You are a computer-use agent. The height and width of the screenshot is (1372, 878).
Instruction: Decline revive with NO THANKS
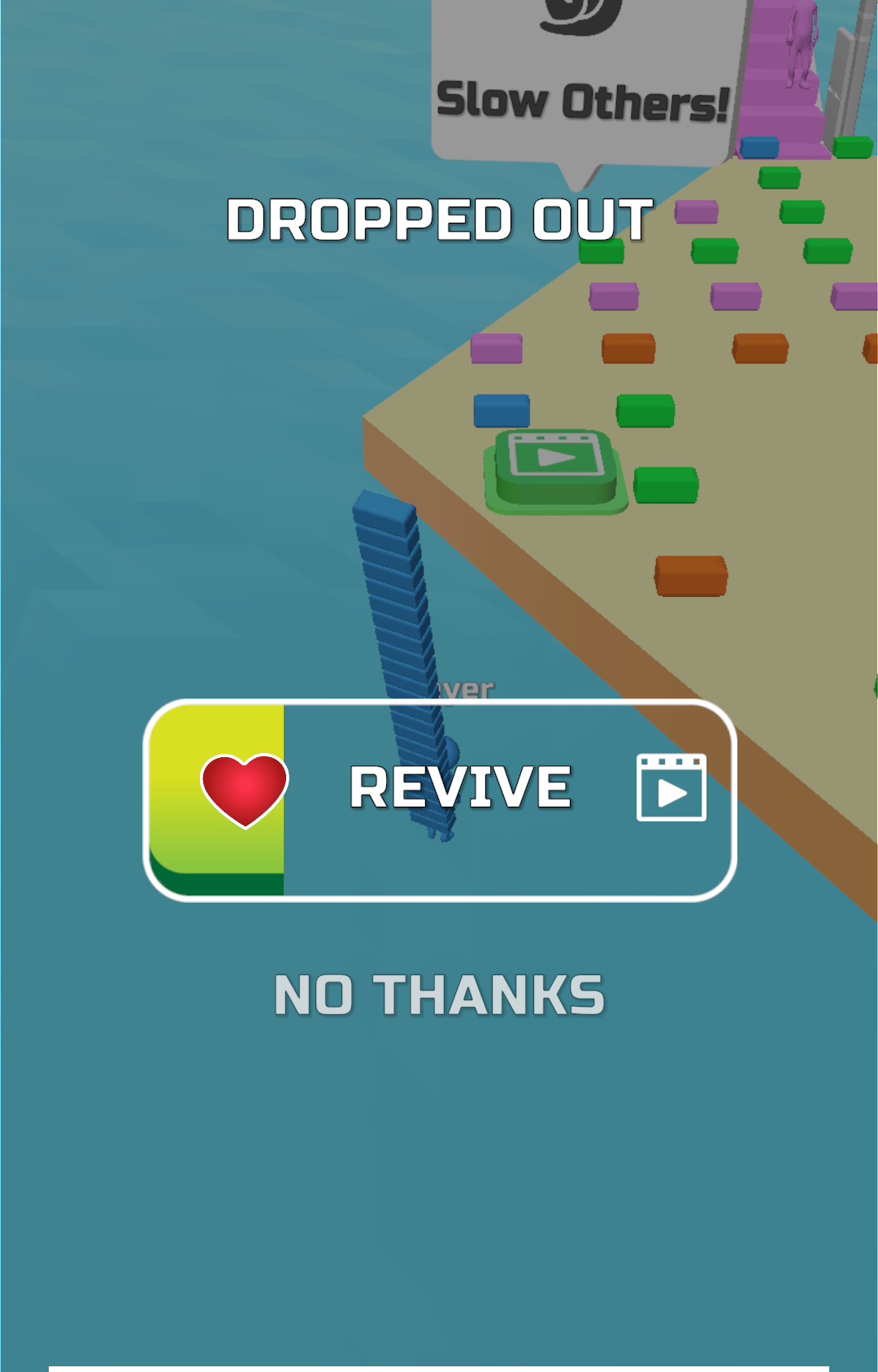tap(440, 995)
